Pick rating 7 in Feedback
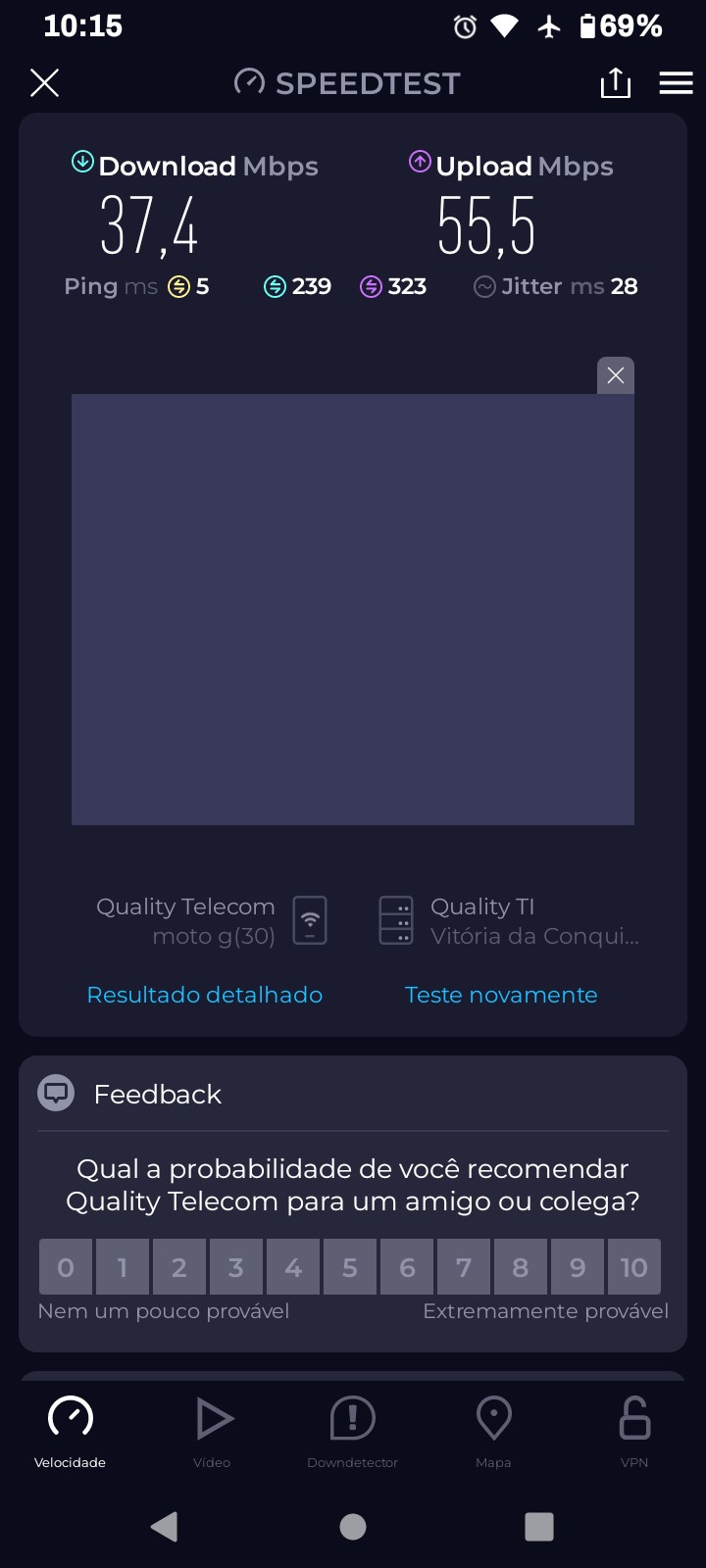This screenshot has width=706, height=1568. coord(464,1267)
